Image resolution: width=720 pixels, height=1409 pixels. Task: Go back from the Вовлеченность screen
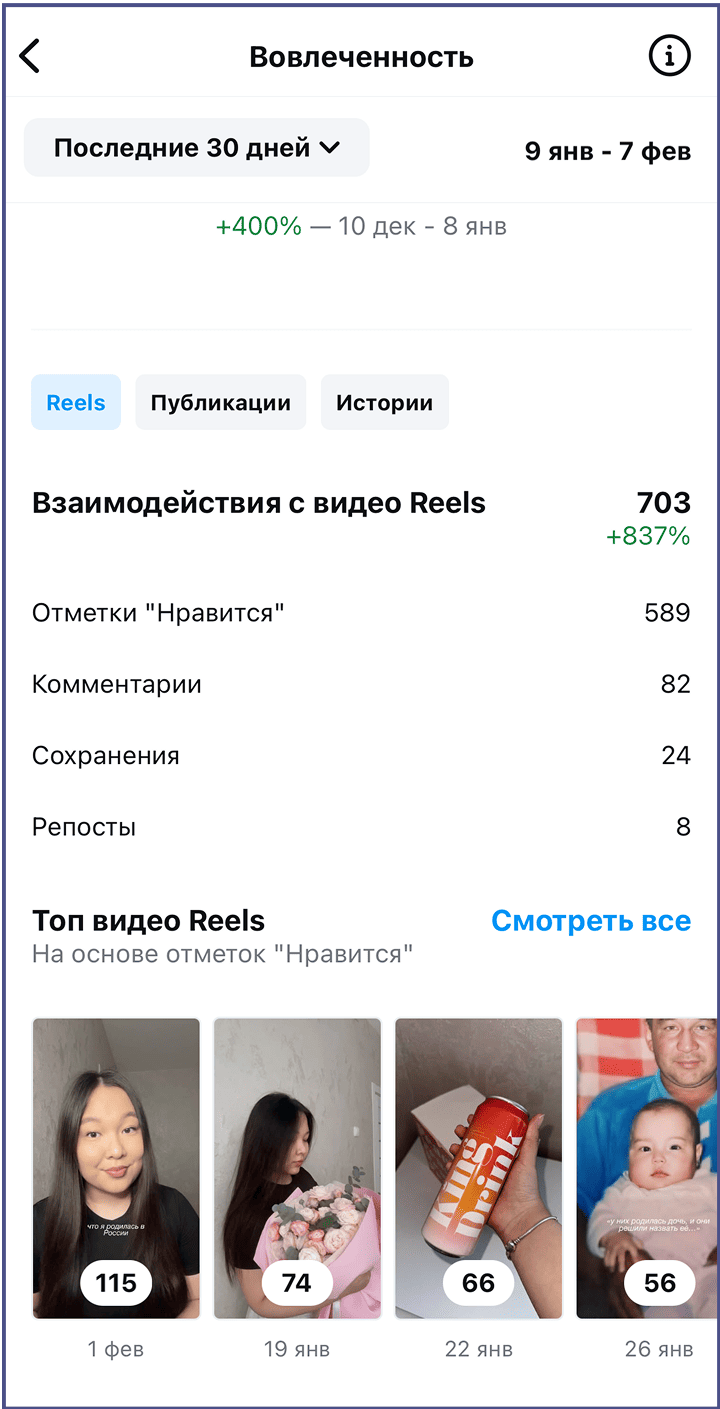click(x=31, y=57)
